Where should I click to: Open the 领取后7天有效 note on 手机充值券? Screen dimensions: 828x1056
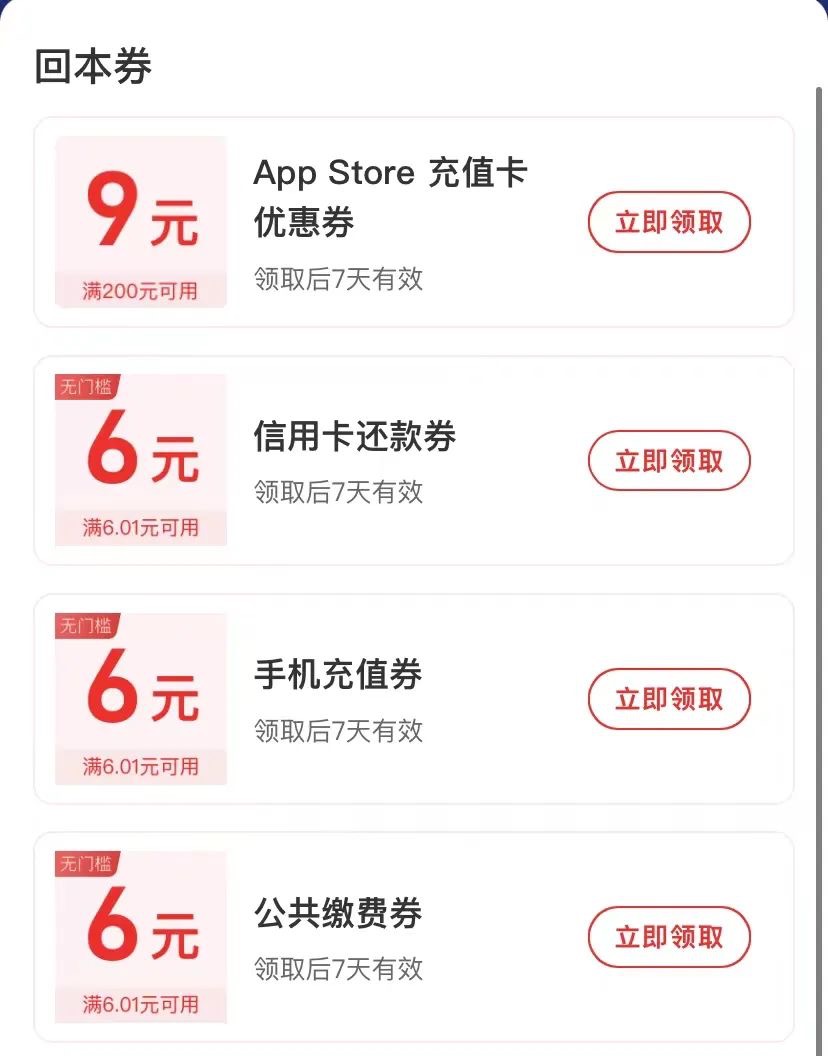338,731
